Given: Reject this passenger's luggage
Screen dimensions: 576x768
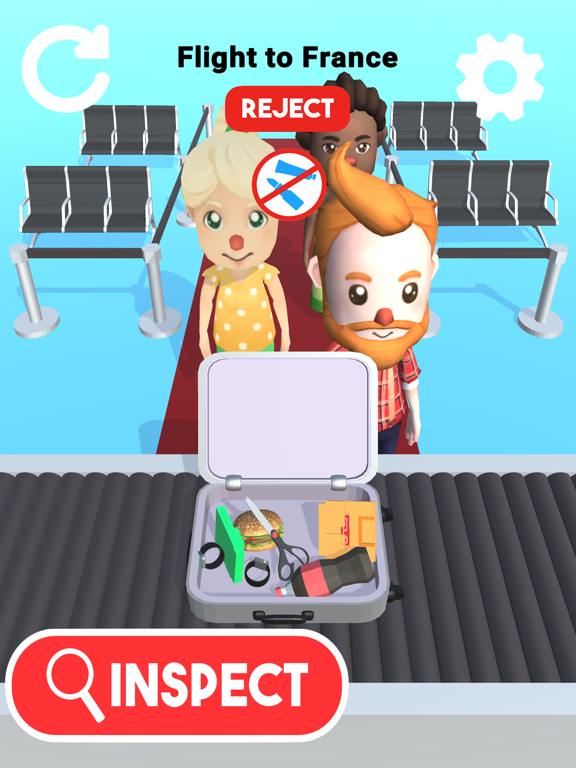Looking at the screenshot, I should tap(288, 109).
